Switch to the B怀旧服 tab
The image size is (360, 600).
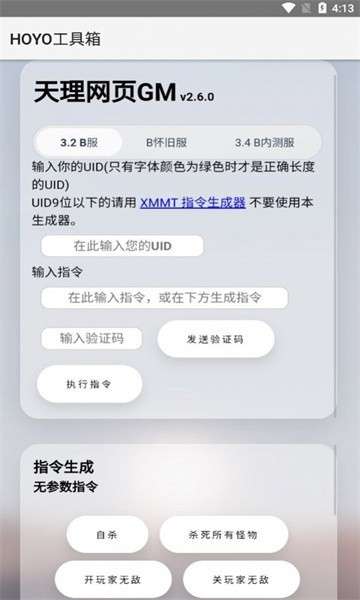tap(166, 143)
